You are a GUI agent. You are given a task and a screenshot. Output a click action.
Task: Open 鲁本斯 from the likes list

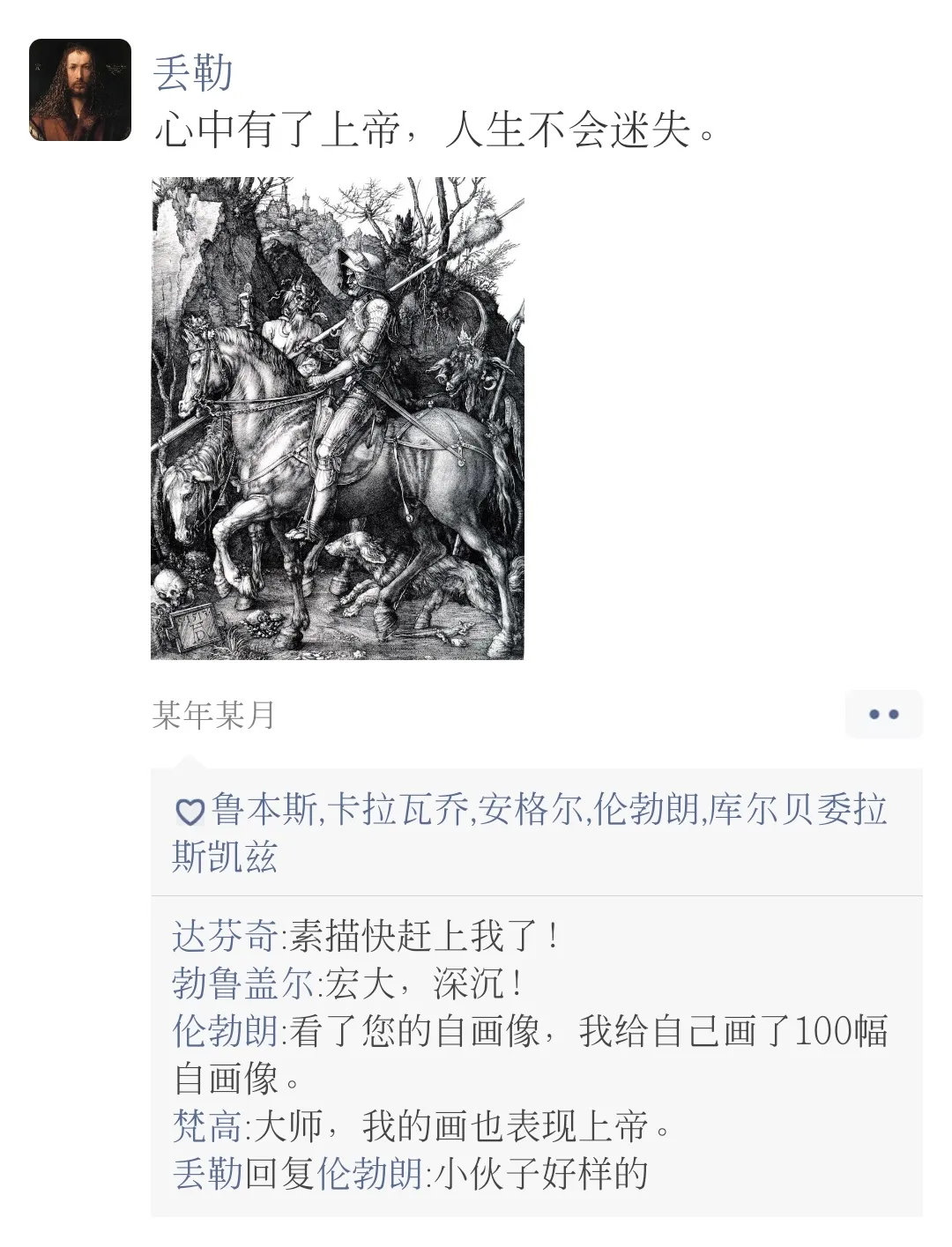coord(264,810)
